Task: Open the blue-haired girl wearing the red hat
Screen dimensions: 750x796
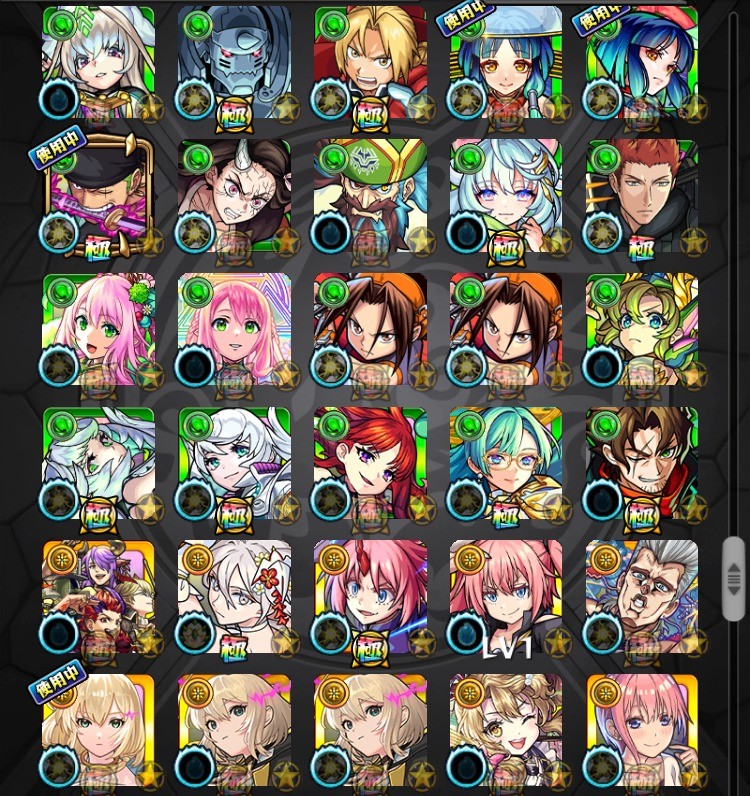Action: click(642, 62)
